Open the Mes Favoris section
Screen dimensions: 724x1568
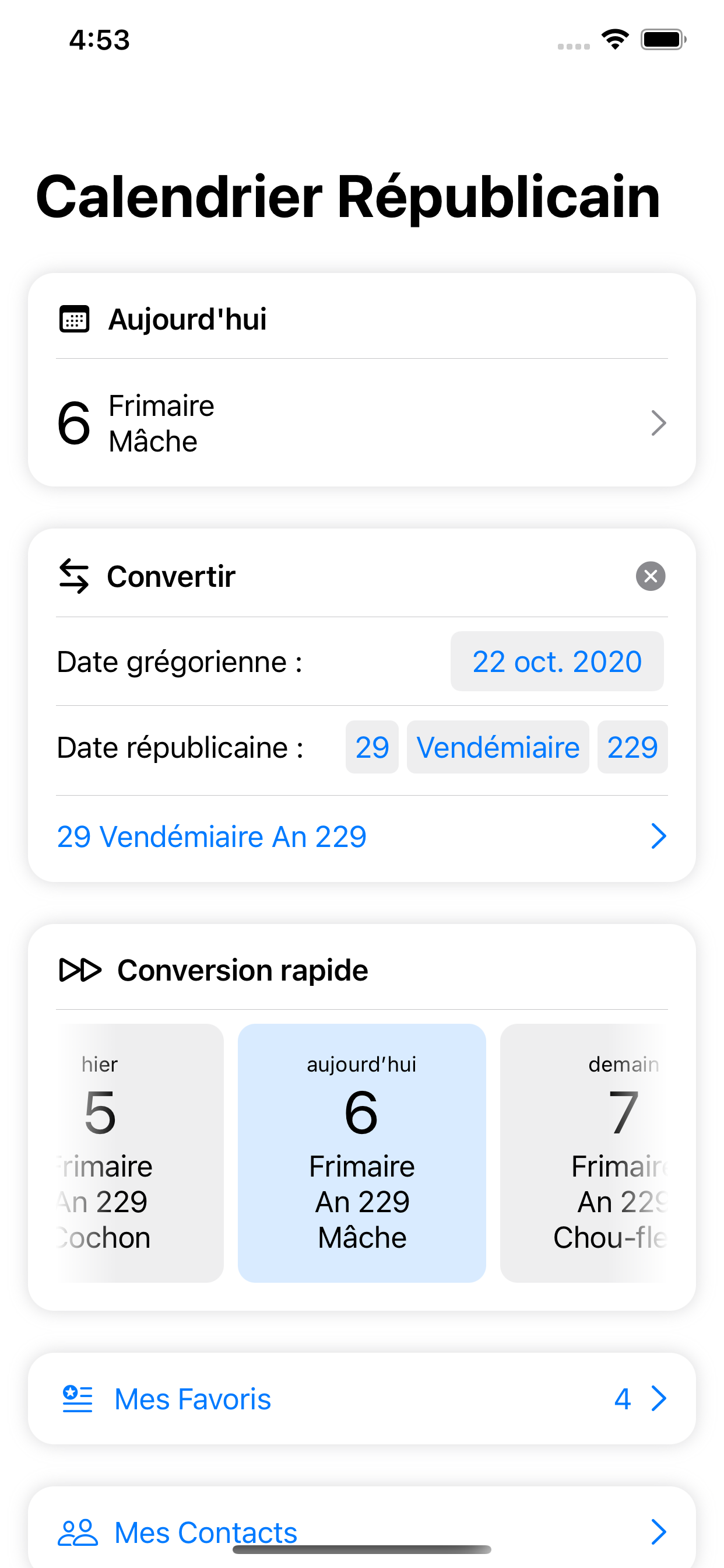click(192, 1399)
